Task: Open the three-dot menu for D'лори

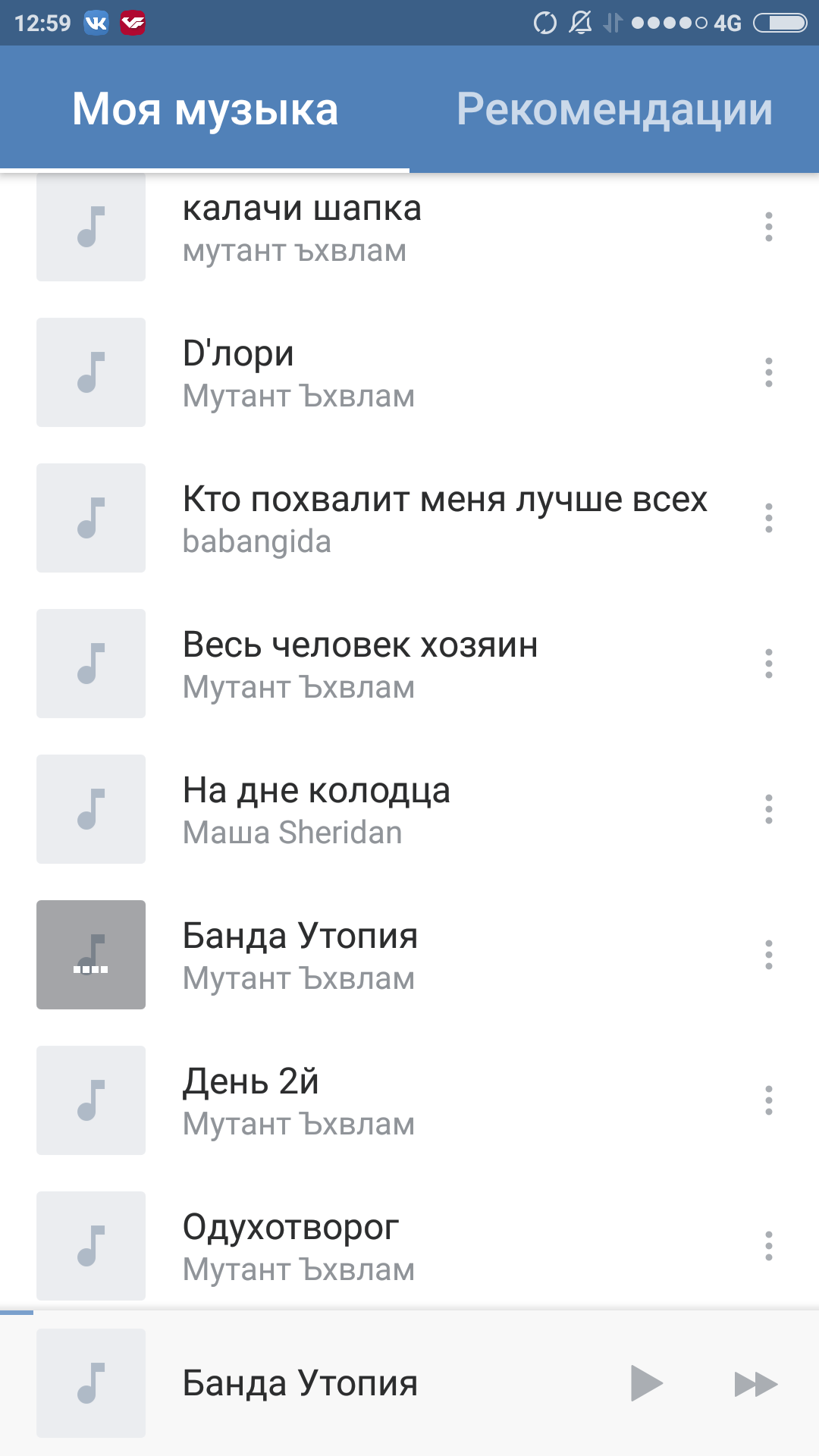Action: [768, 372]
